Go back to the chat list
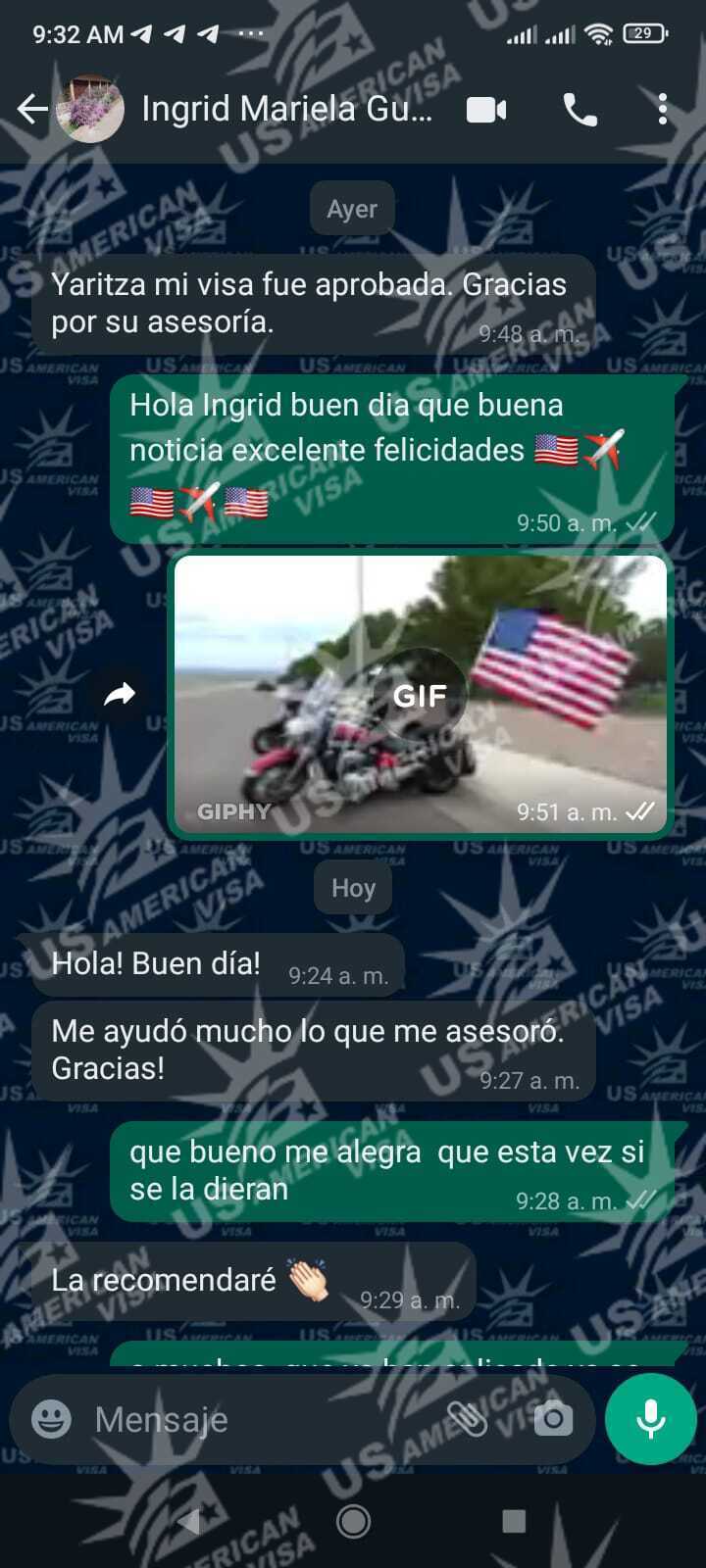Image resolution: width=706 pixels, height=1568 pixels. click(33, 109)
